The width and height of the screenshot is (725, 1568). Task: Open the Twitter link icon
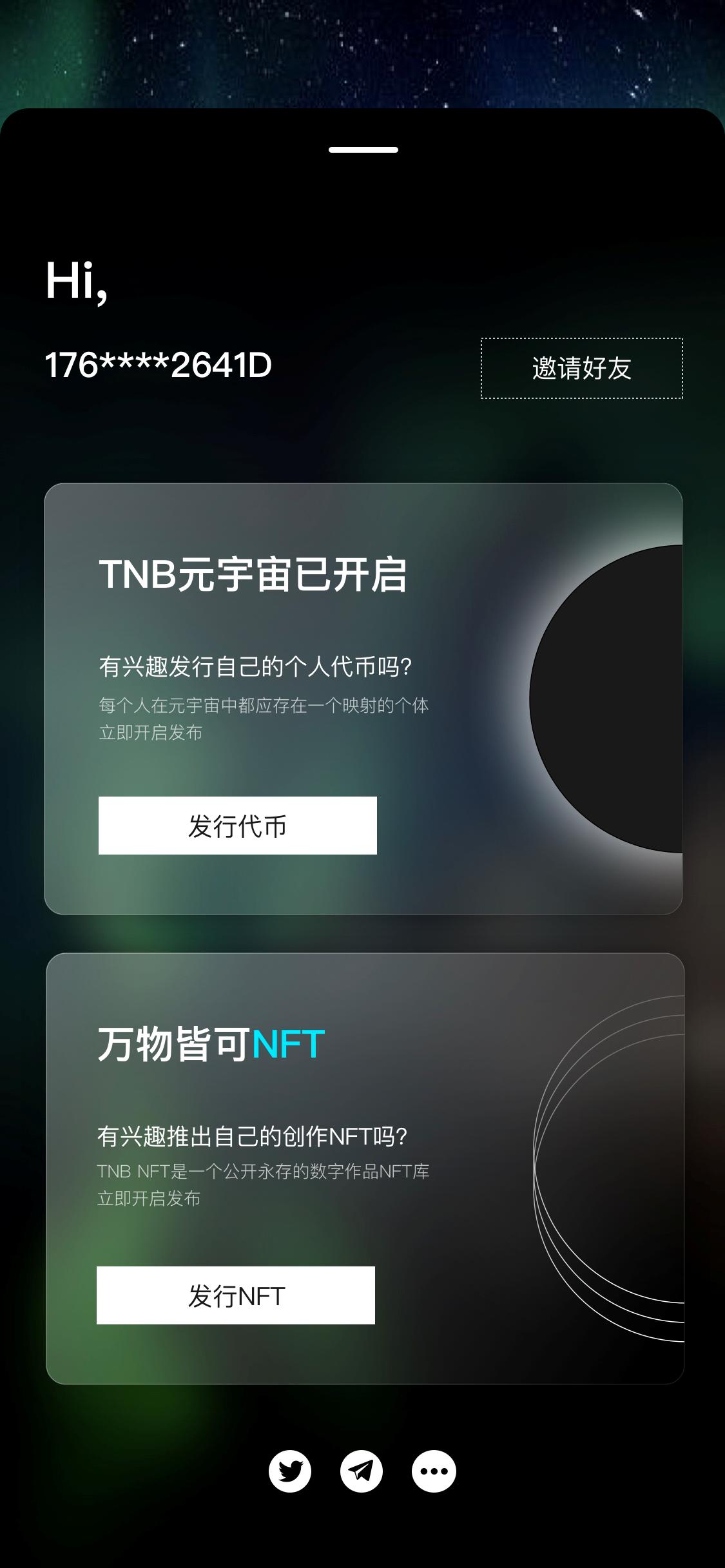pos(290,1471)
